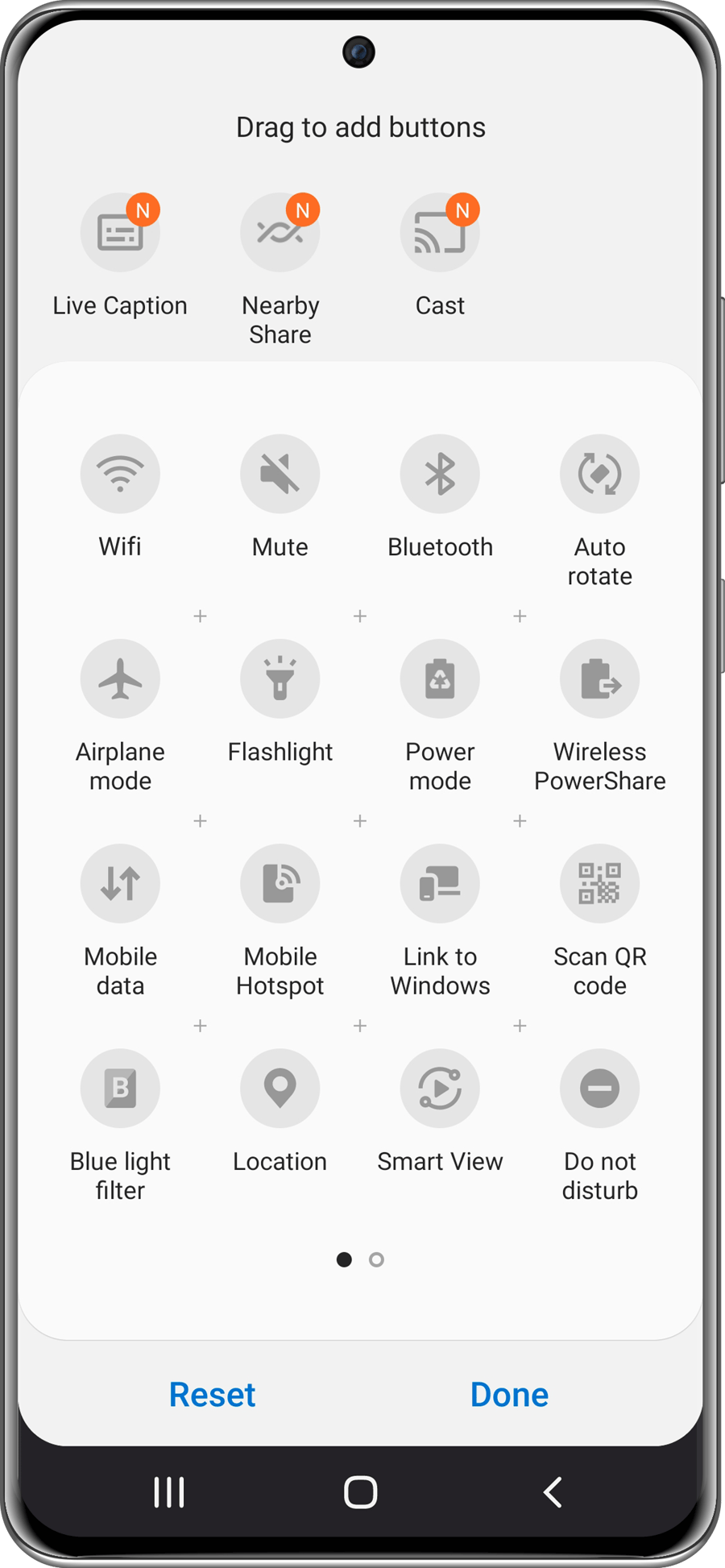Tap the Reset button
This screenshot has height=1568, width=725.
pos(212,1395)
